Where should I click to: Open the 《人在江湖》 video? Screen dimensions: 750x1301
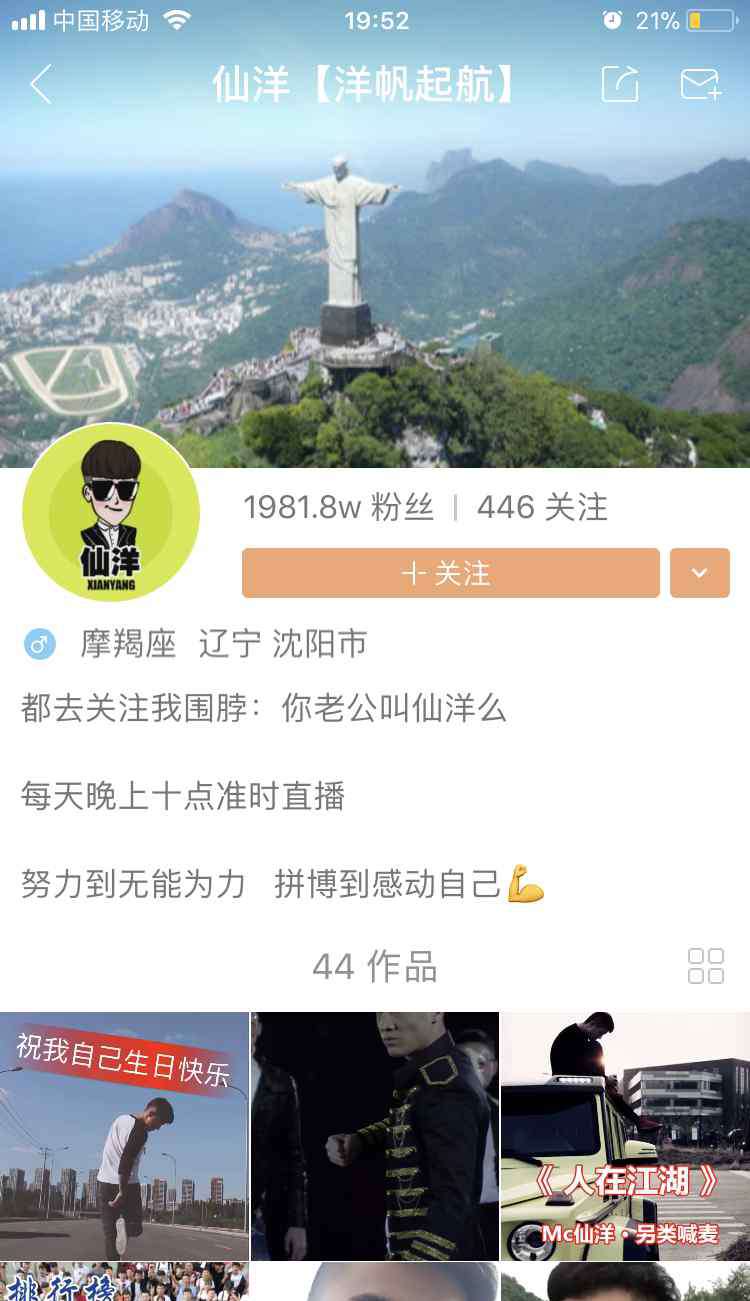coord(626,1136)
